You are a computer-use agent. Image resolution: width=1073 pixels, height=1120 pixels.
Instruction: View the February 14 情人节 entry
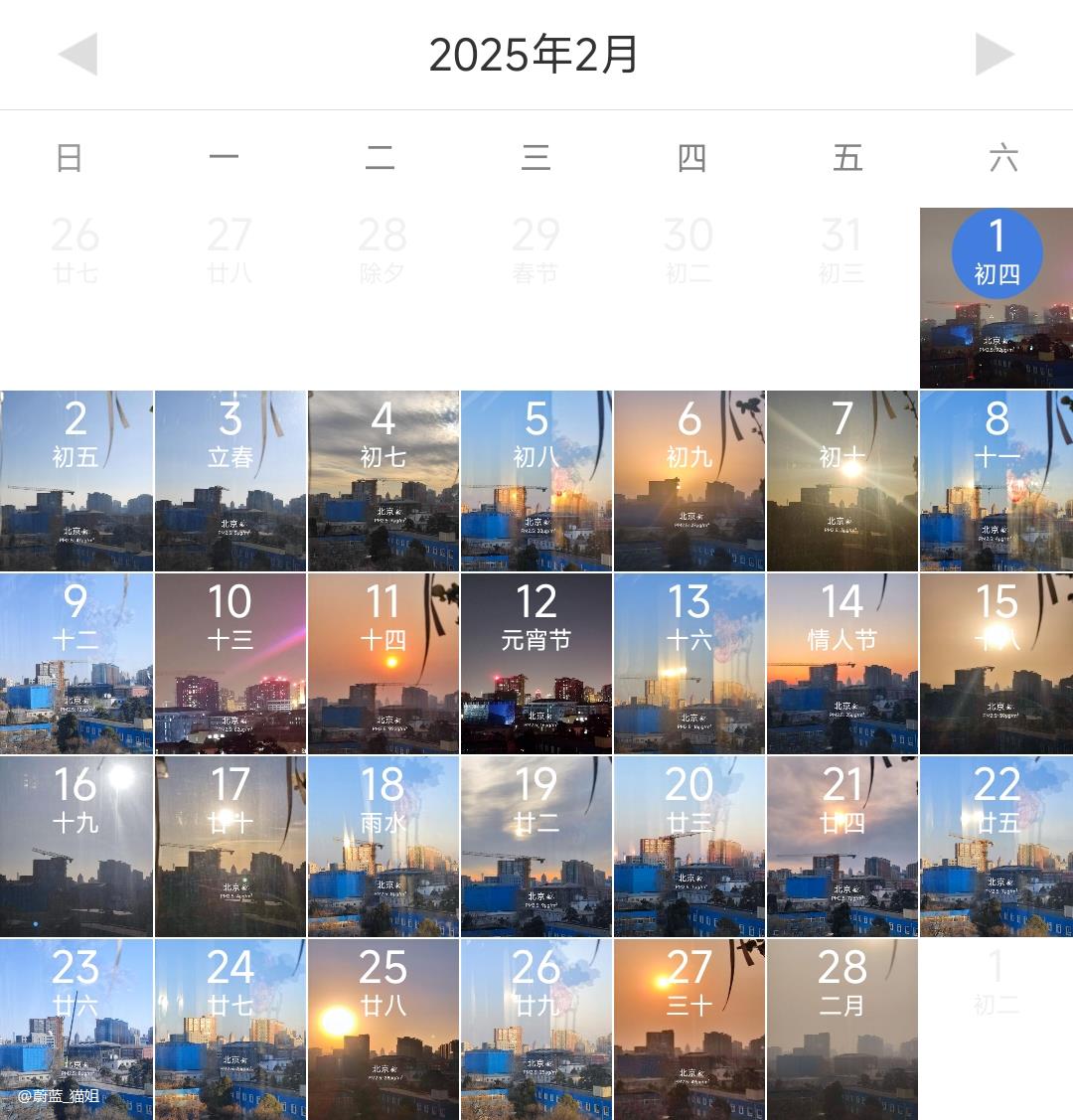[x=843, y=664]
